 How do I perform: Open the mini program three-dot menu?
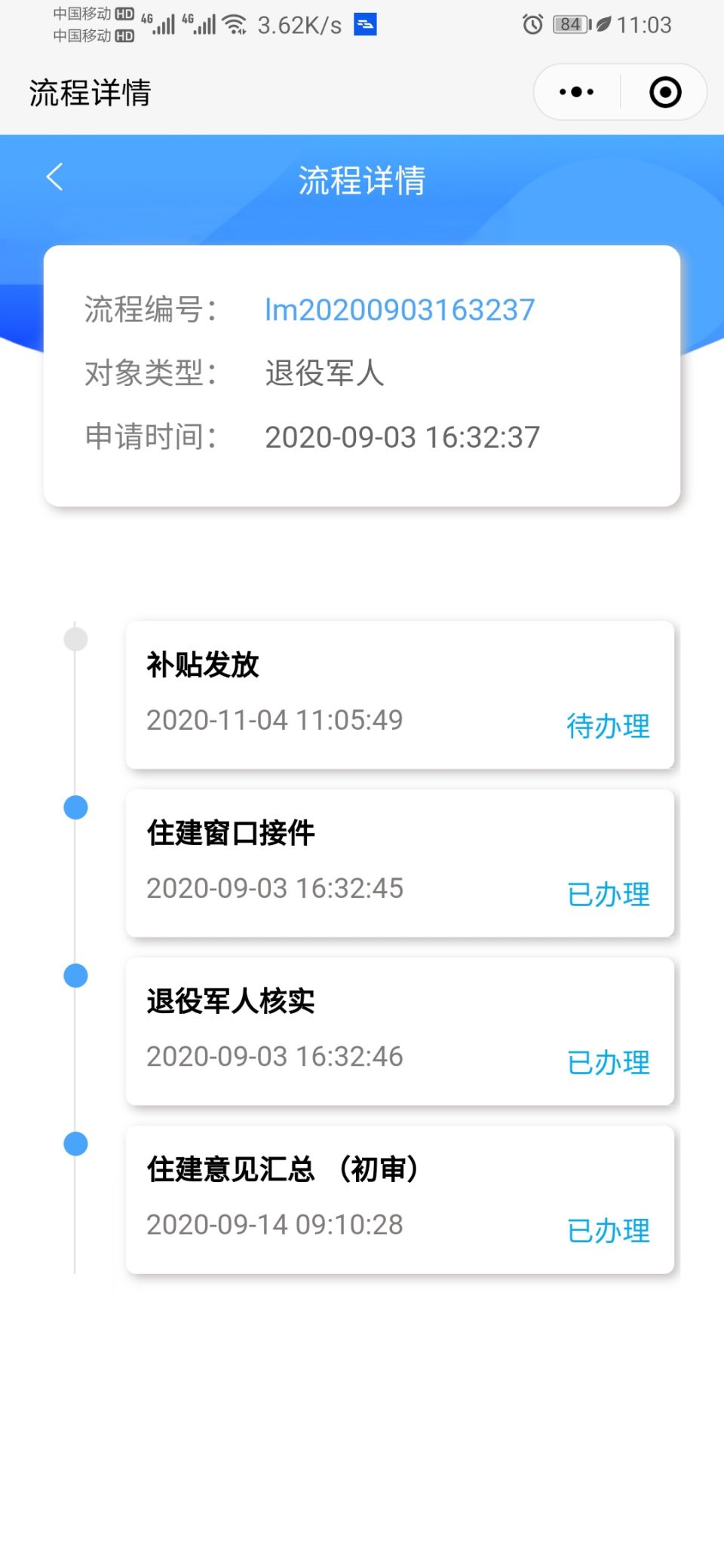577,93
